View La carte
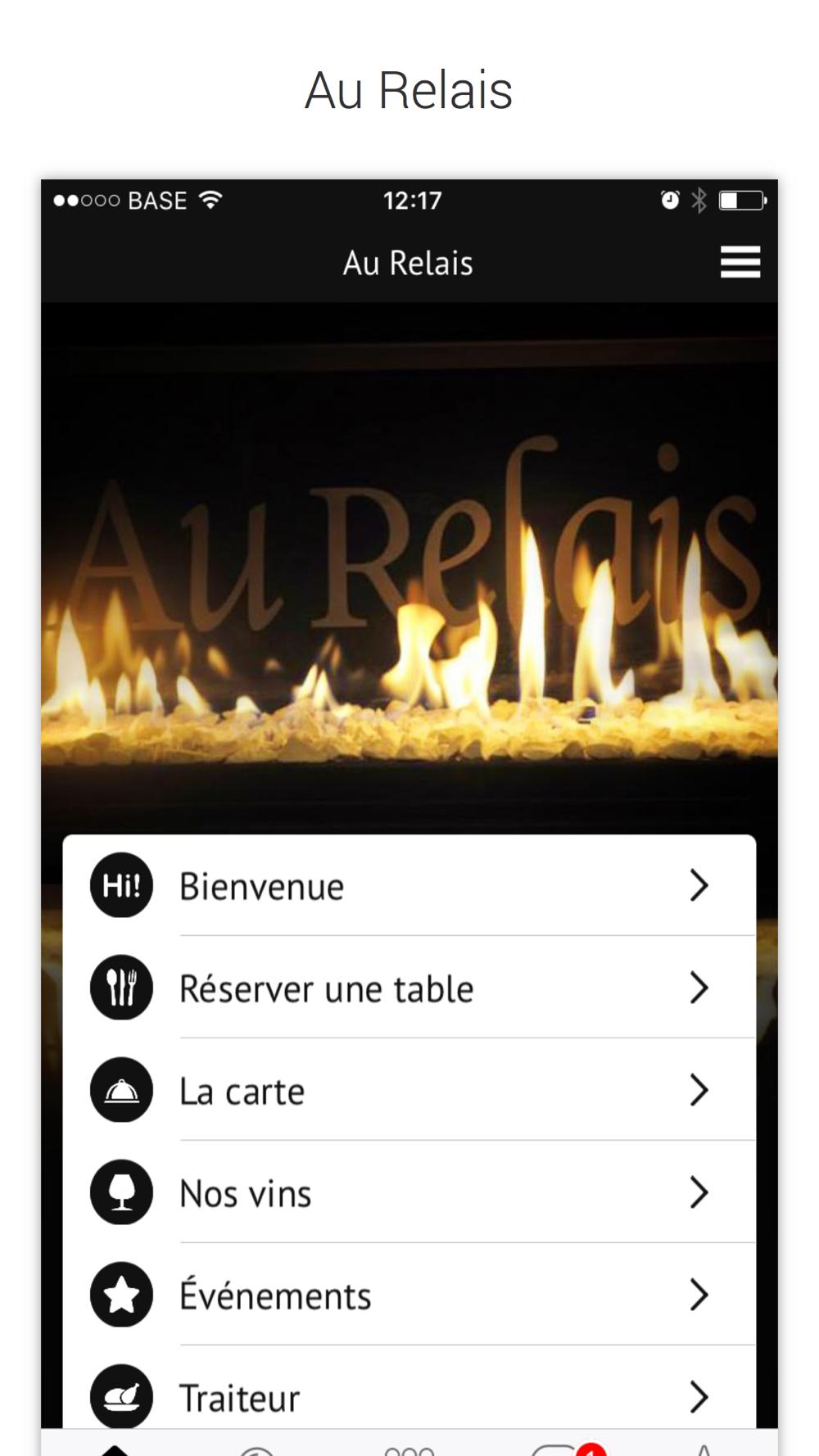The width and height of the screenshot is (819, 1456). (409, 1090)
